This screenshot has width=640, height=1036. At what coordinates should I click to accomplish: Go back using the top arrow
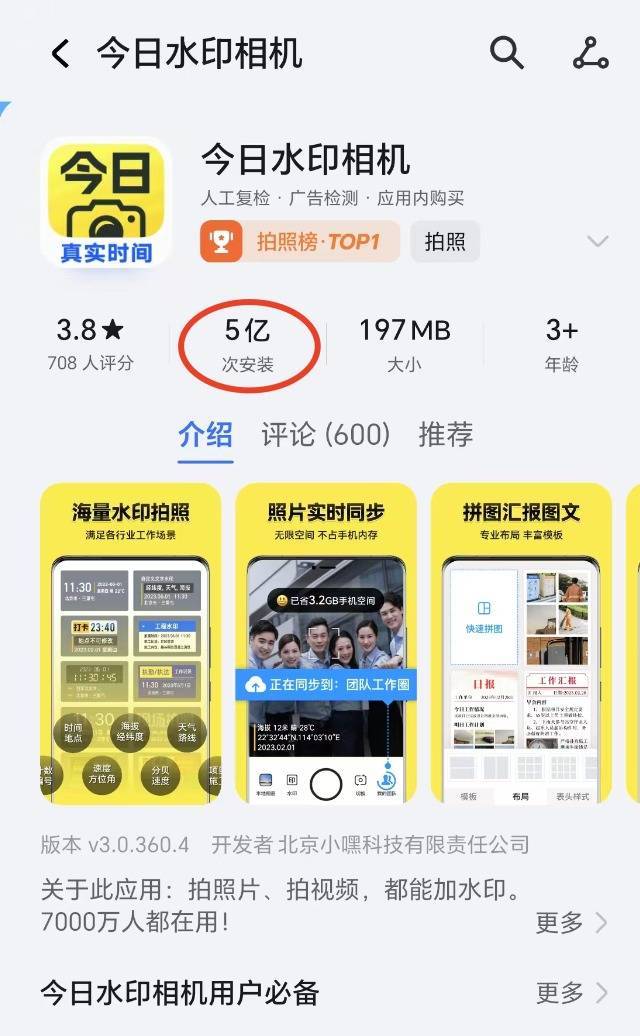point(61,54)
